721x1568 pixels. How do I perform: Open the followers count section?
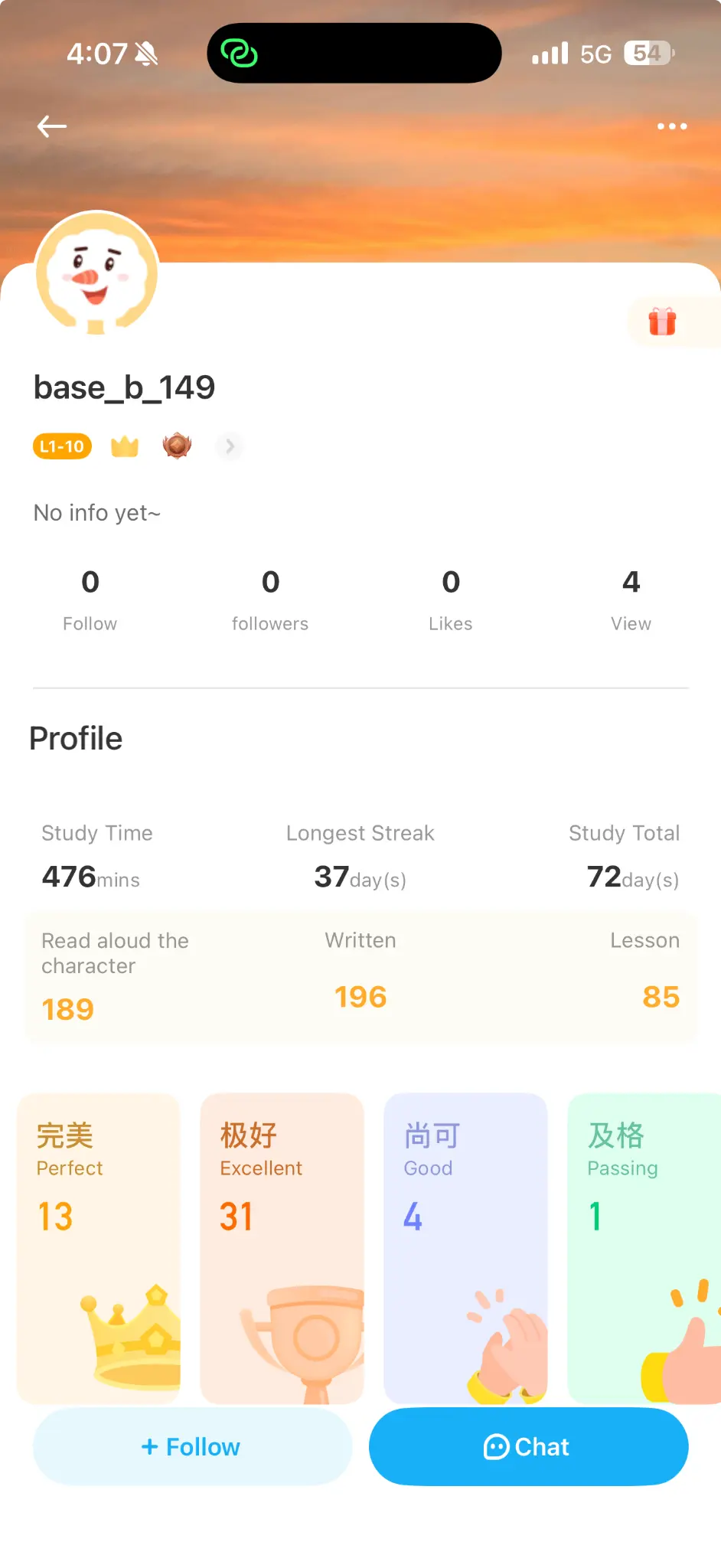pyautogui.click(x=269, y=599)
